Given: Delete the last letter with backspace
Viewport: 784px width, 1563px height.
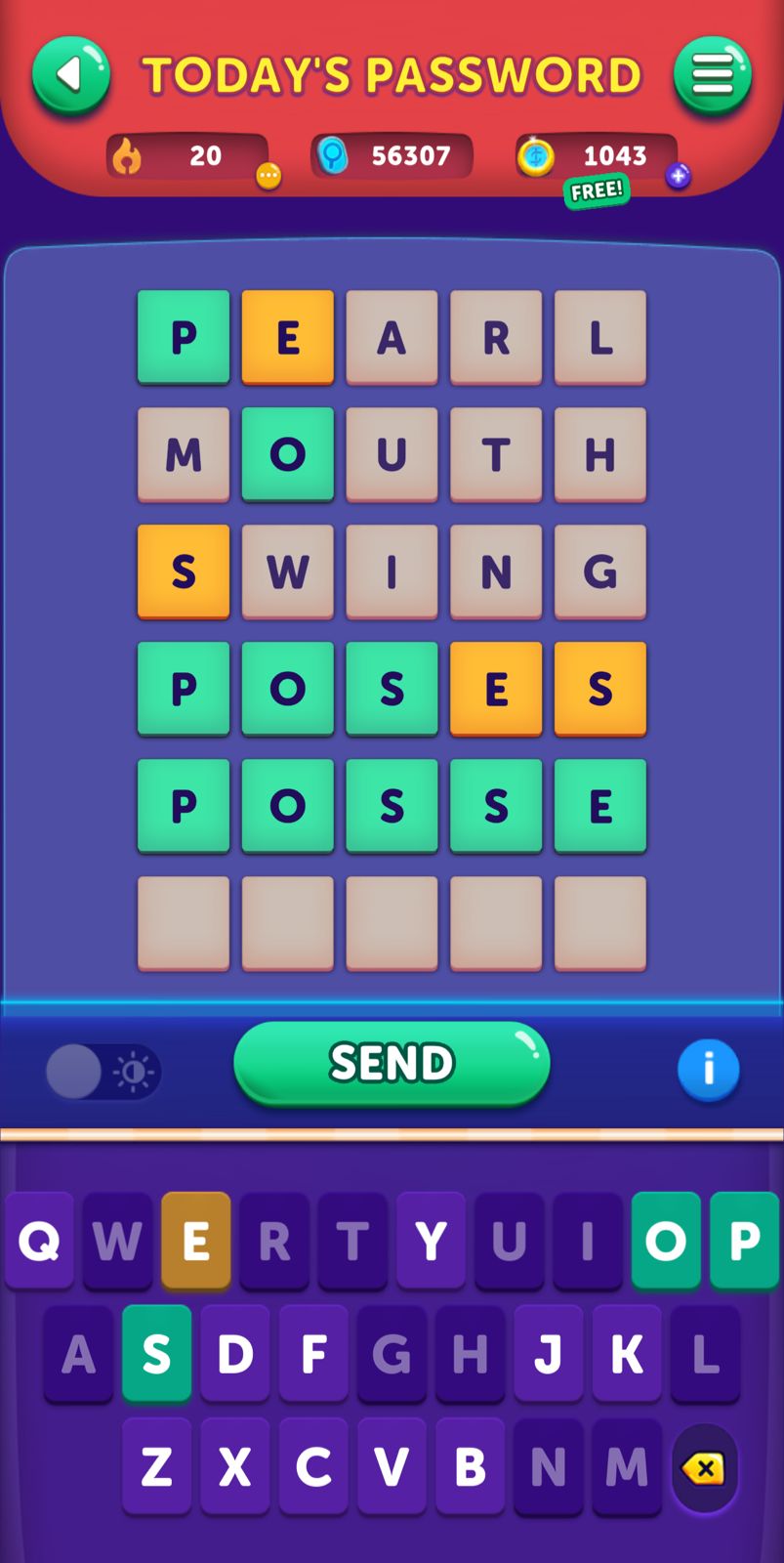Looking at the screenshot, I should [x=704, y=1468].
